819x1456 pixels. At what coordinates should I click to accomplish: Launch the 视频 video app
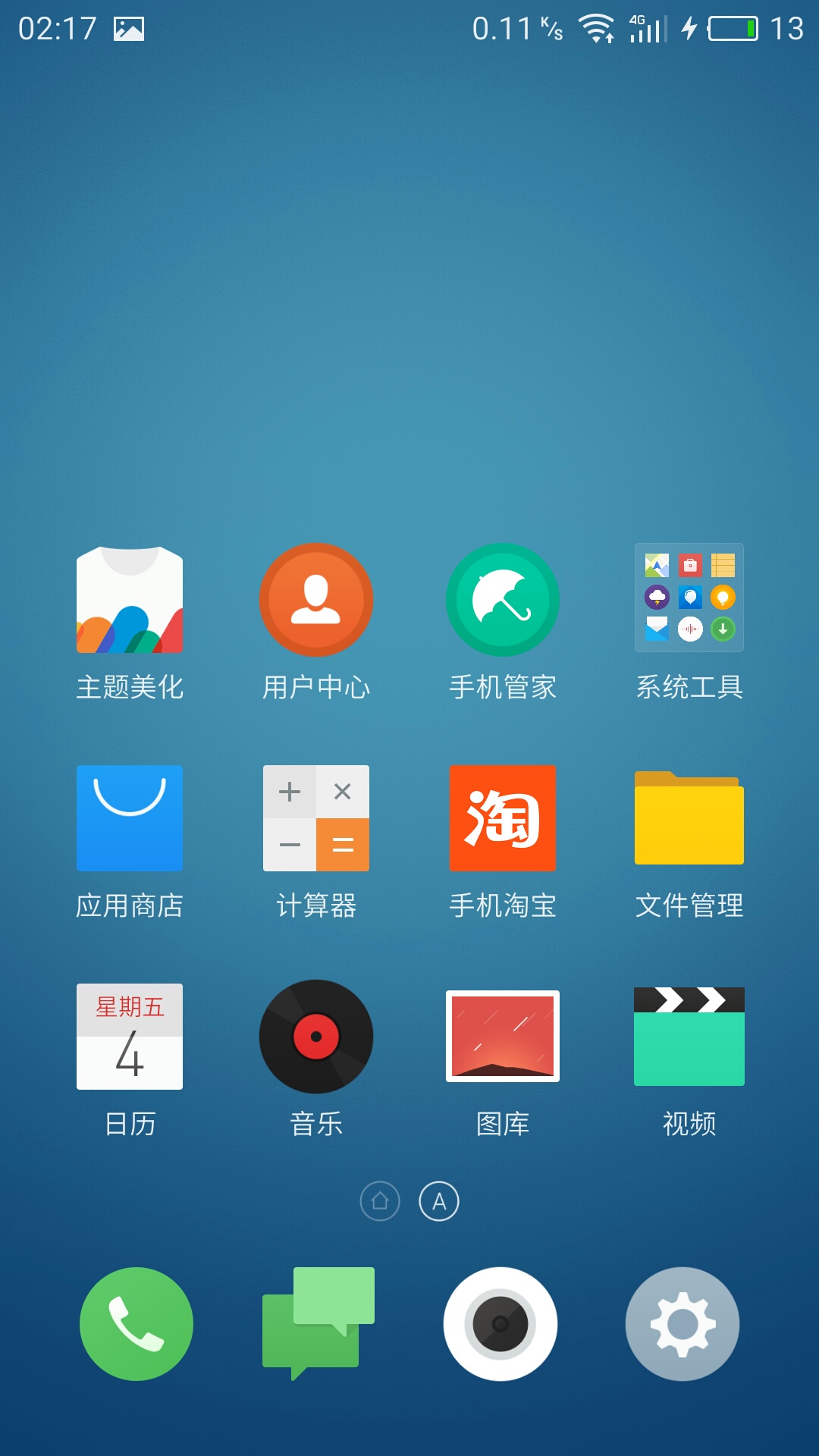tap(689, 1037)
